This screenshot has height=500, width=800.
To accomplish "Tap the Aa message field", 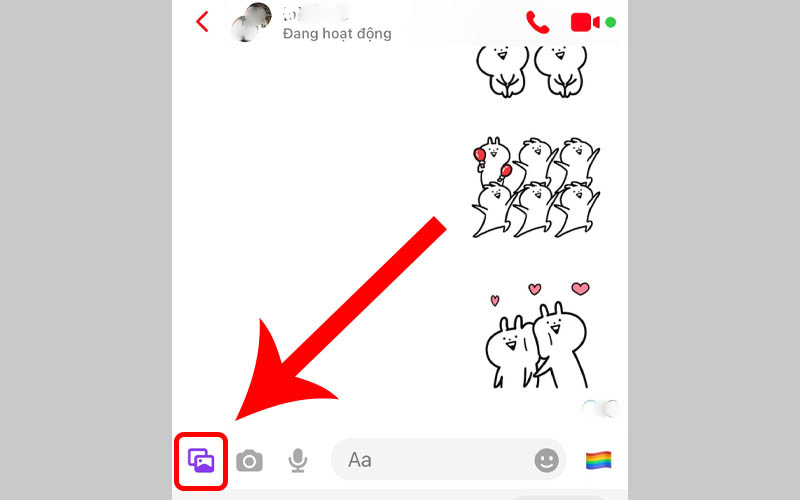I will pyautogui.click(x=430, y=460).
